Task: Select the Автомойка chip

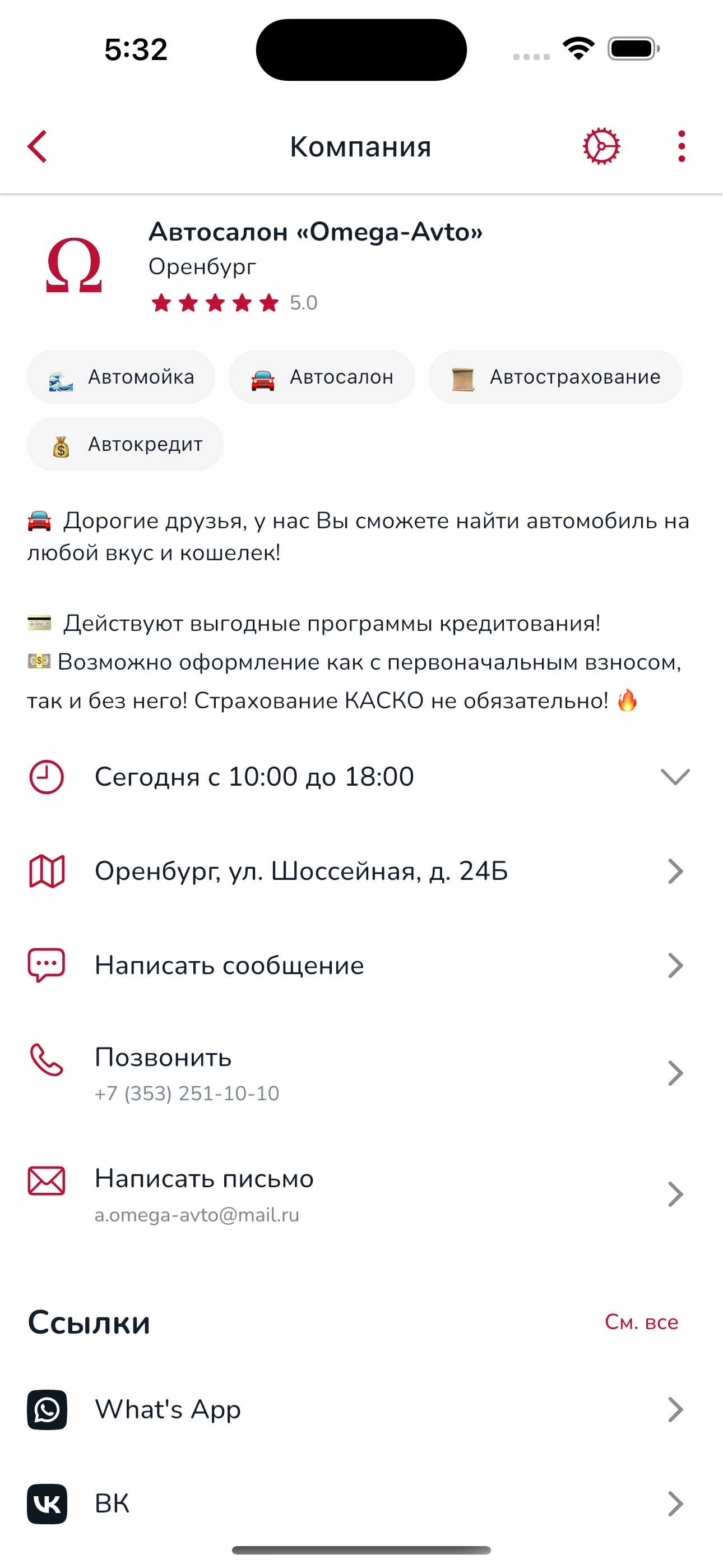Action: [x=121, y=377]
